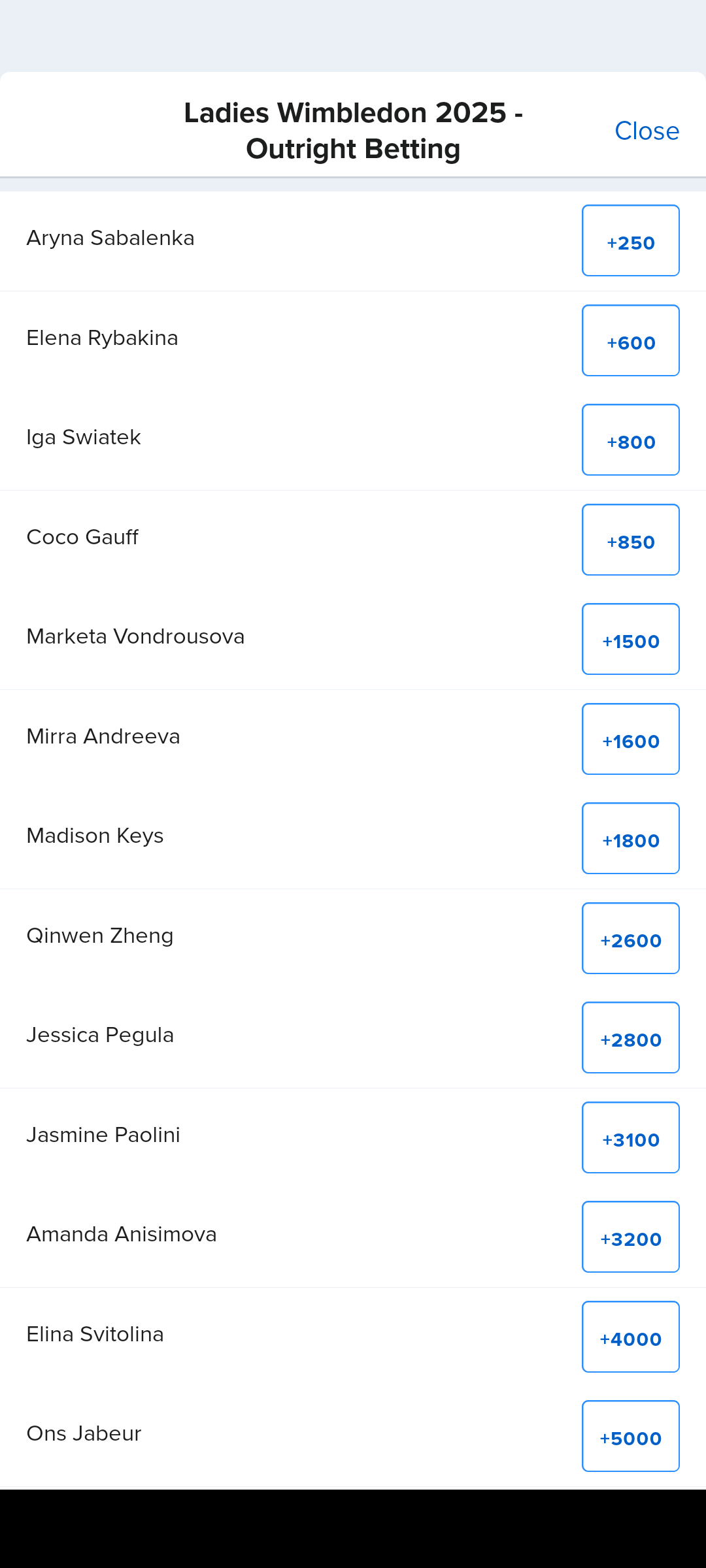Close the outright betting panel

tap(647, 131)
